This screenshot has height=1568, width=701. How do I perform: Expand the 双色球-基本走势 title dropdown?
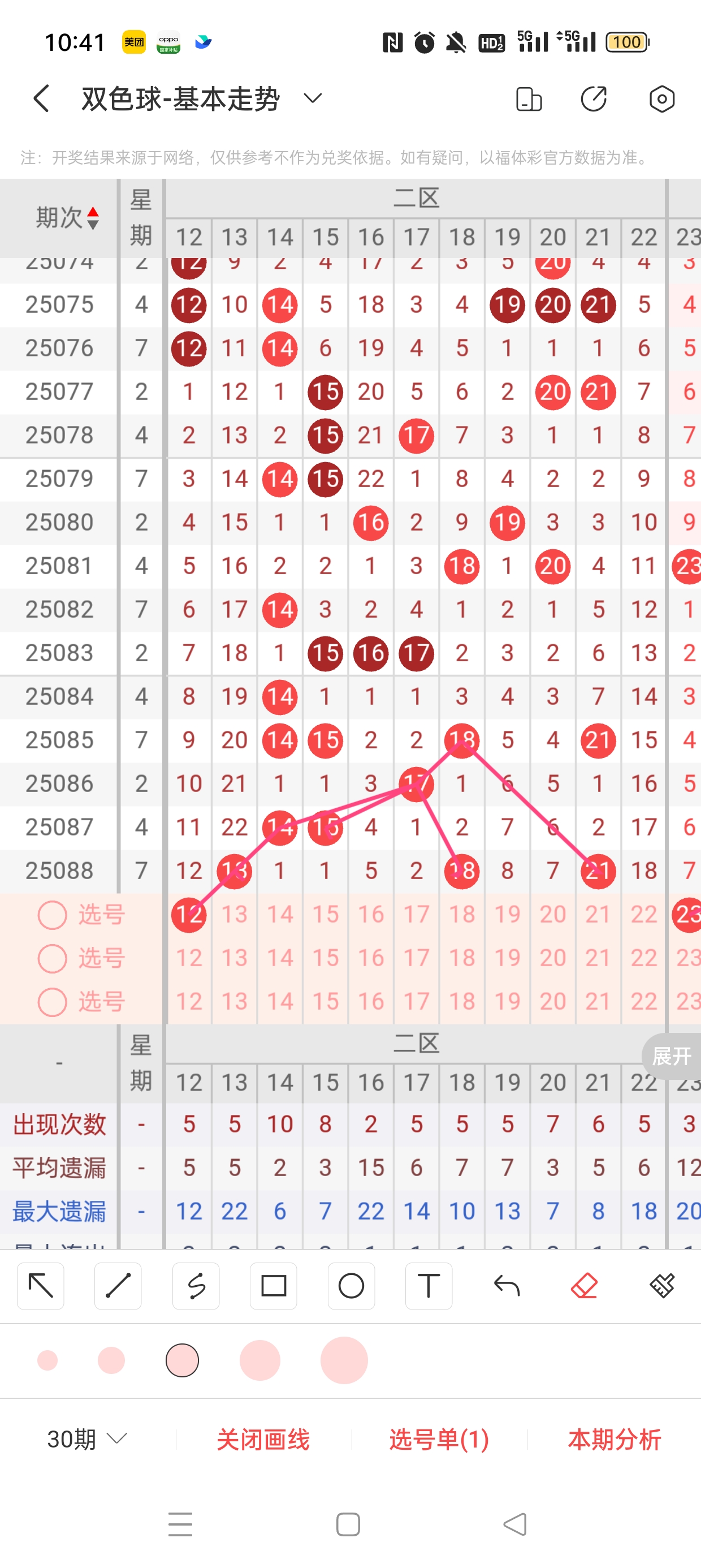point(312,98)
